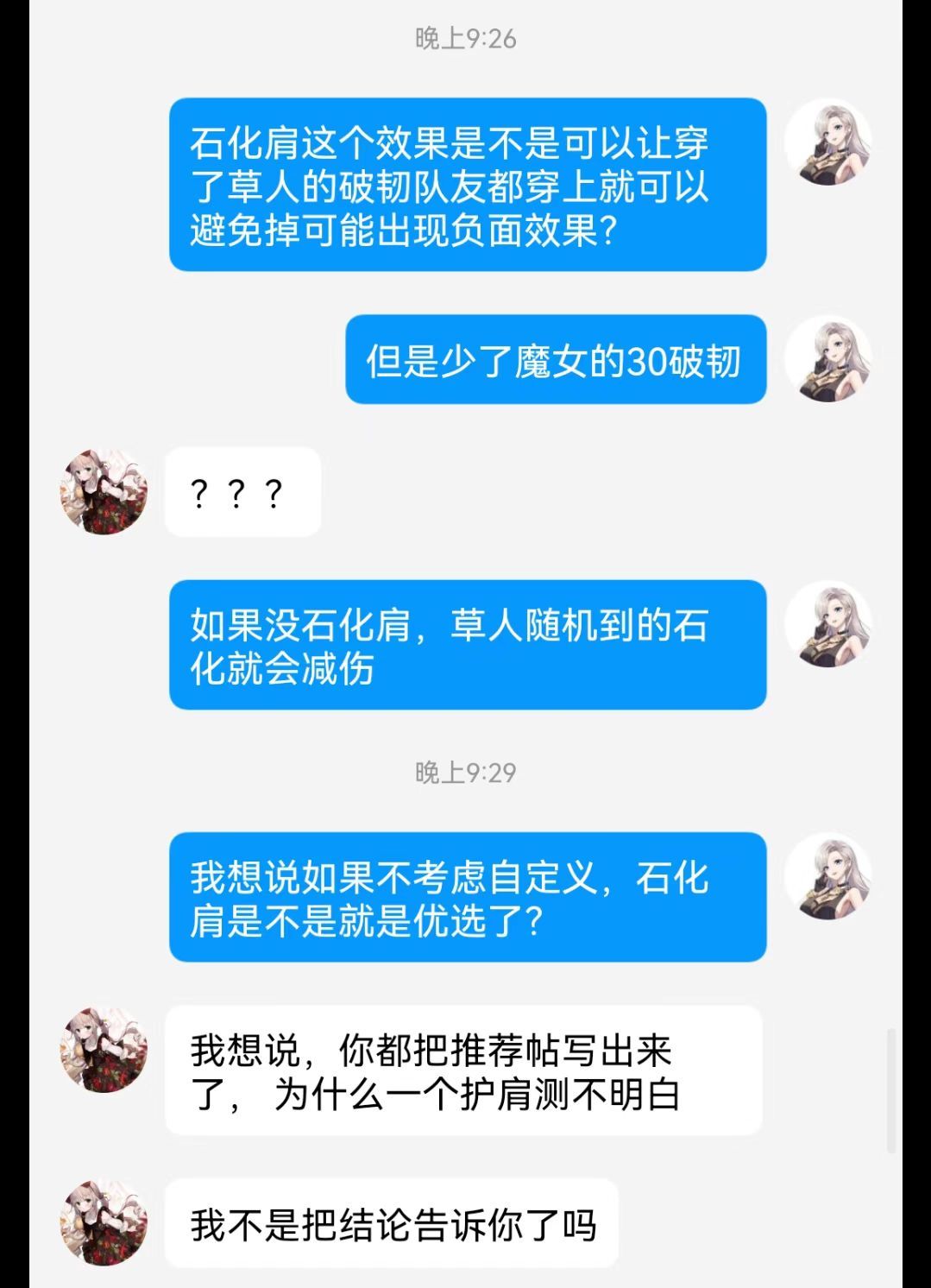The image size is (931, 1288).
Task: Select the avatar near the 自定义 question
Action: tap(829, 880)
